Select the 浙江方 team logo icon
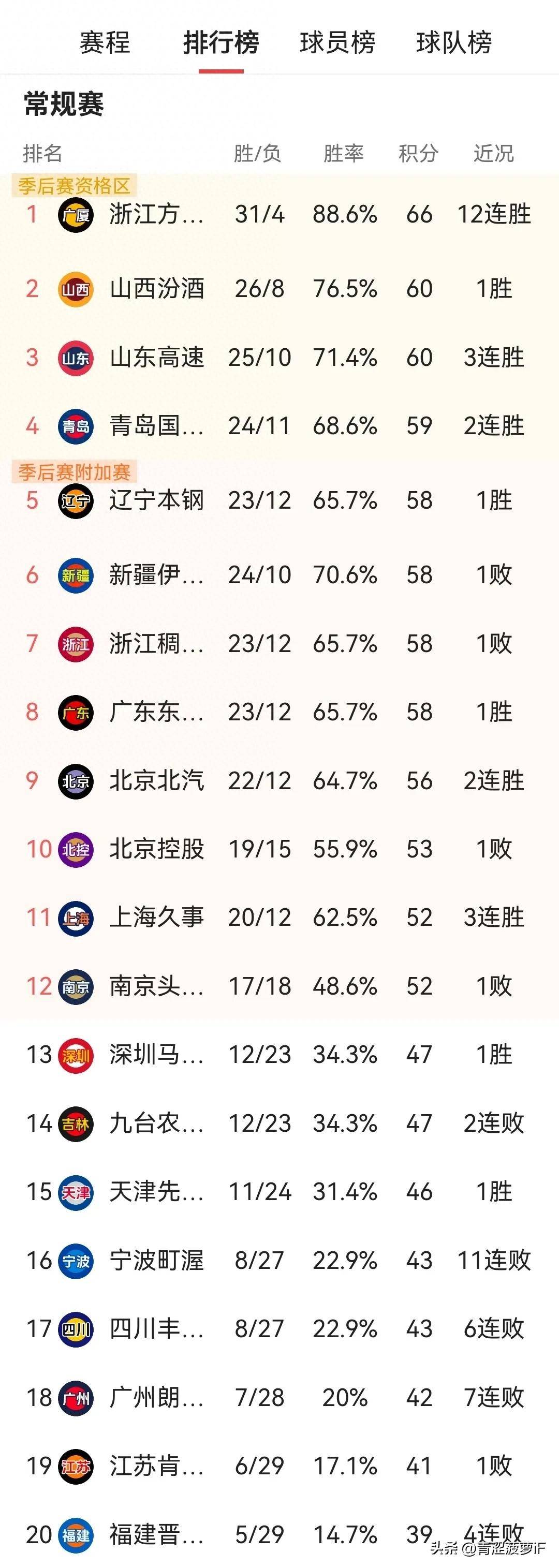559x1568 pixels. 76,214
